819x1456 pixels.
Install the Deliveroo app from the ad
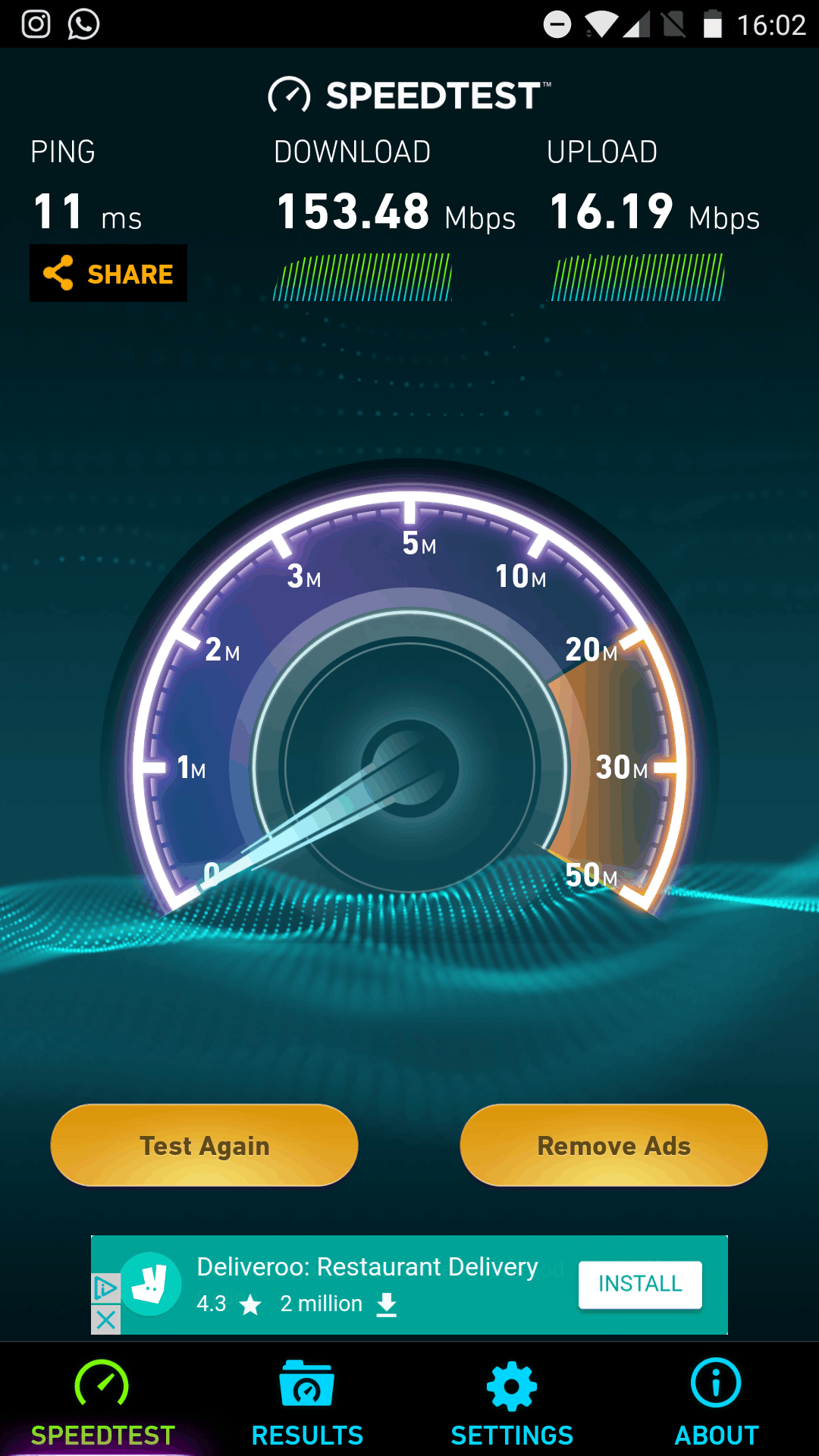(x=640, y=1284)
